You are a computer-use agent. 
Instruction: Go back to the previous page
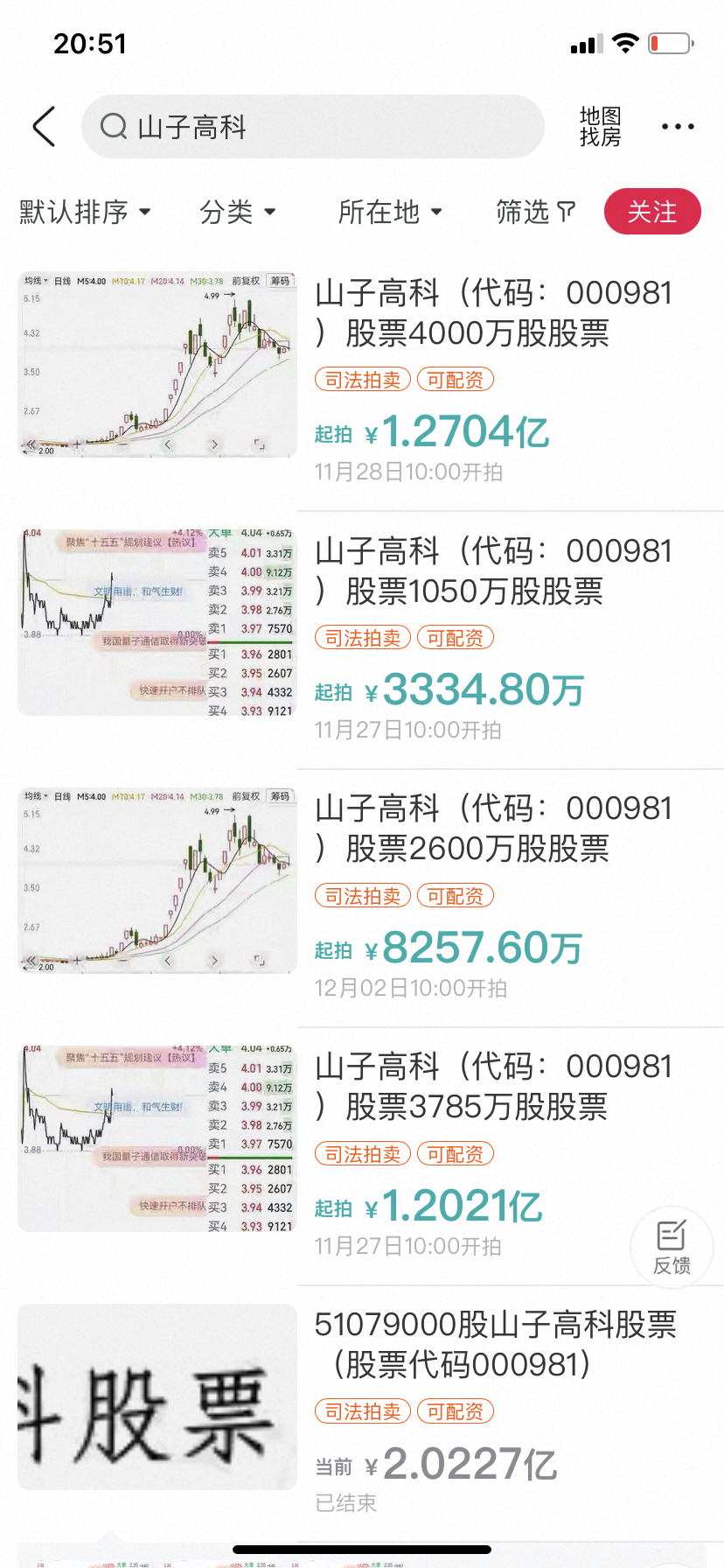click(x=45, y=127)
